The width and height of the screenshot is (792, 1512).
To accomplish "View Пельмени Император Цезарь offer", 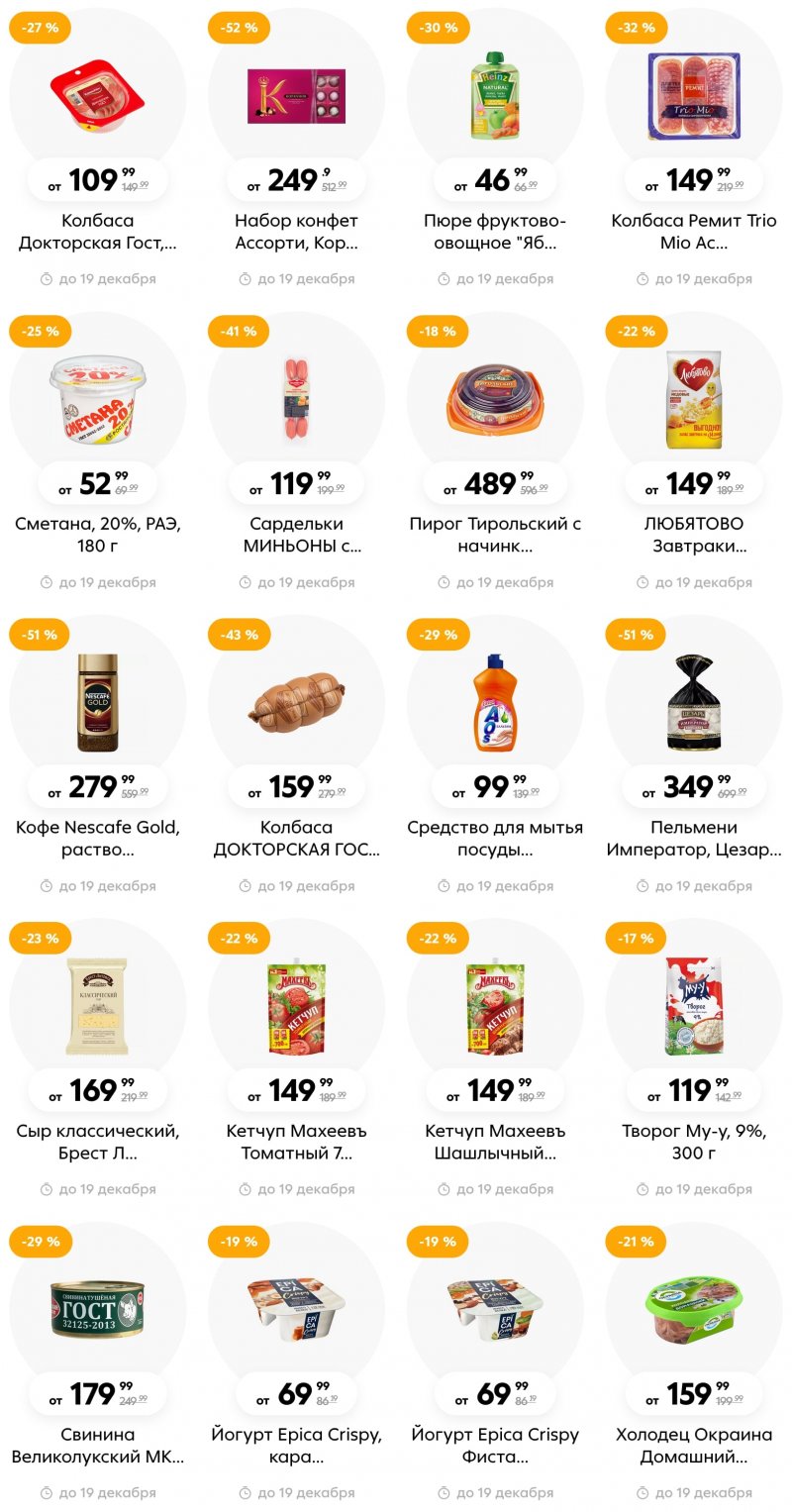I will click(x=693, y=701).
